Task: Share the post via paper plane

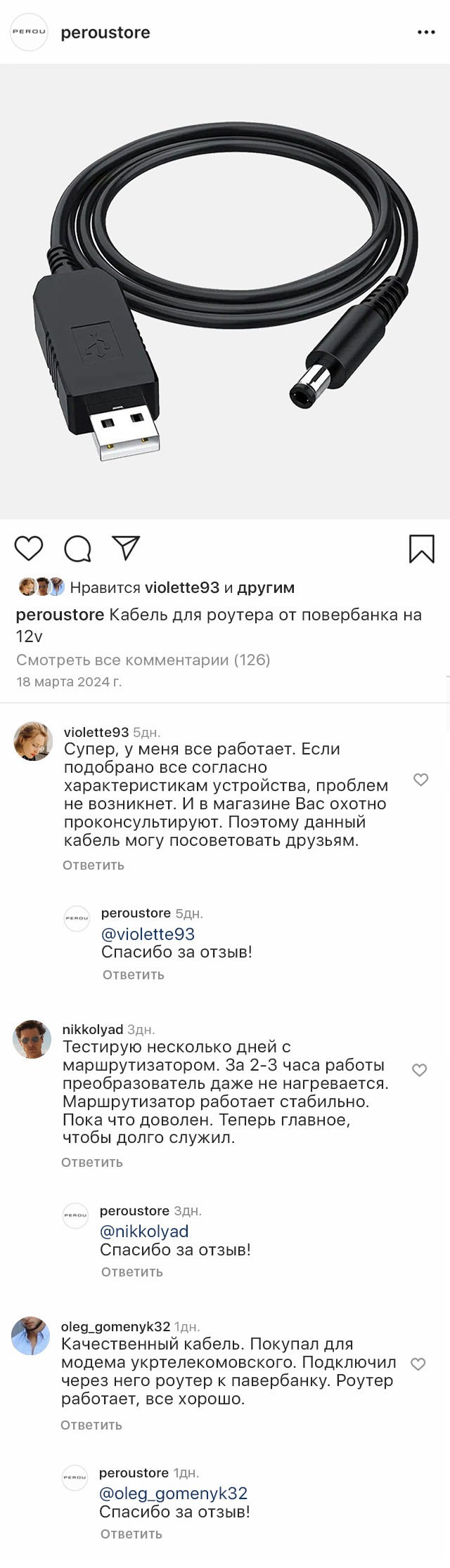Action: (127, 549)
